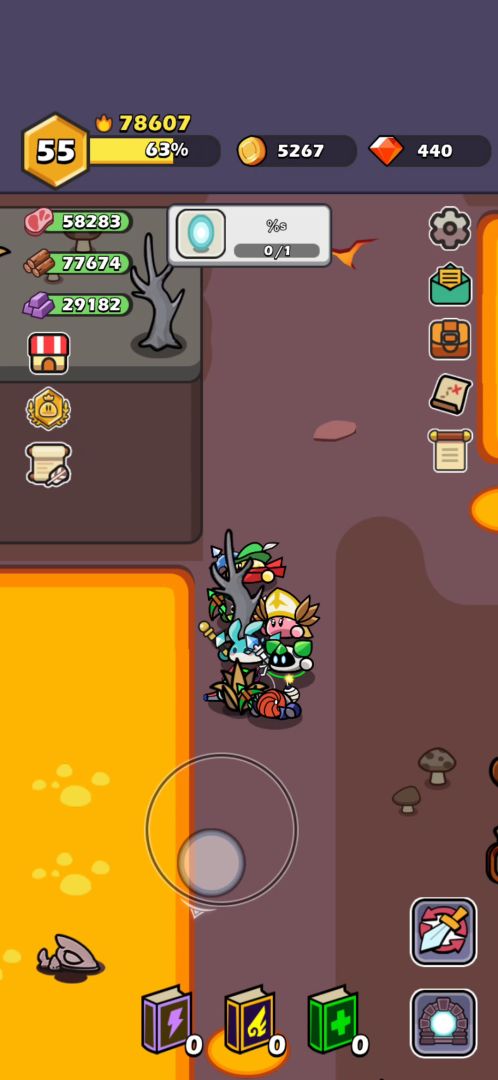This screenshot has height=1080, width=498.
Task: Open the settings gear
Action: [x=450, y=228]
